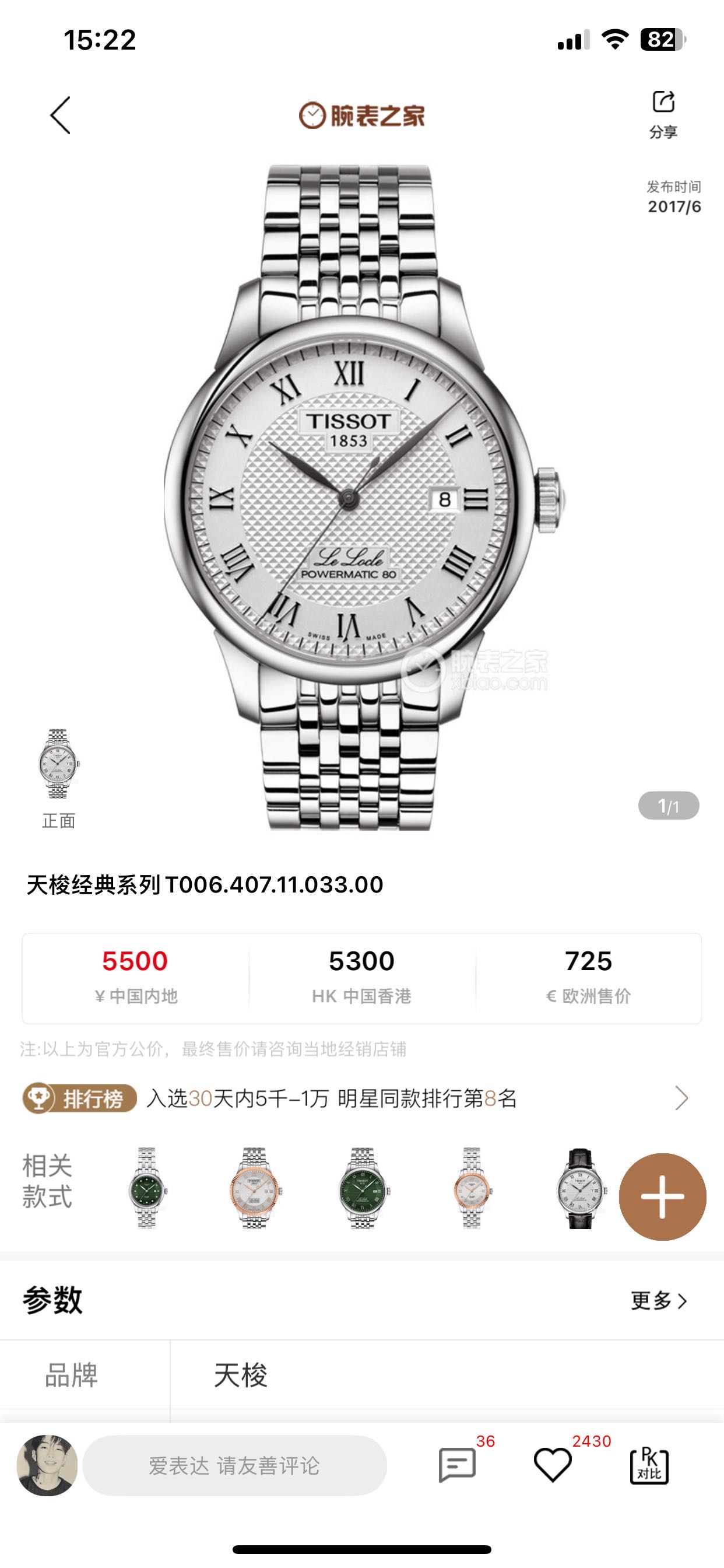Tap the comment field 爱表达 请友善评论
Image resolution: width=724 pixels, height=1568 pixels.
235,1466
